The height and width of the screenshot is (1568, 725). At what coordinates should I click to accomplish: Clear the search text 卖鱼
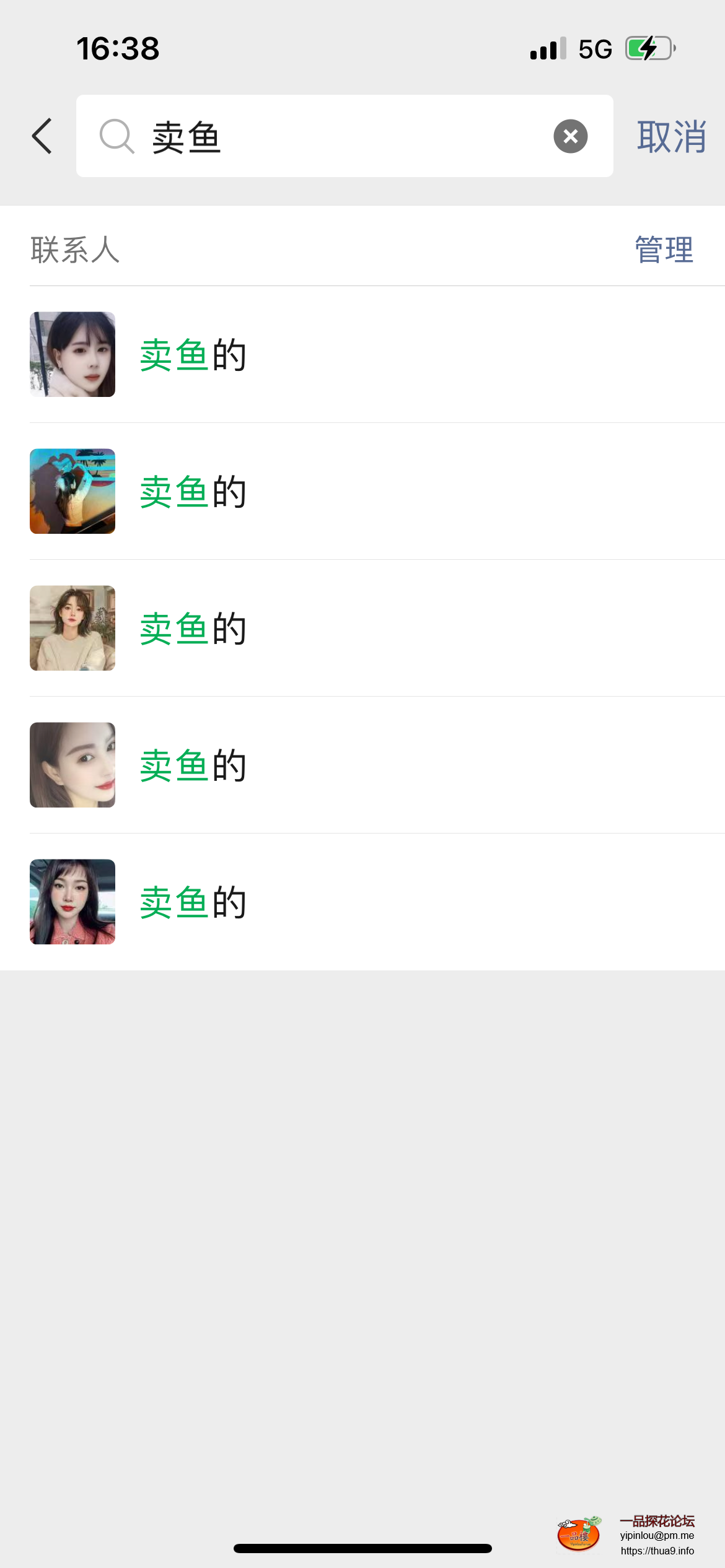coord(570,136)
